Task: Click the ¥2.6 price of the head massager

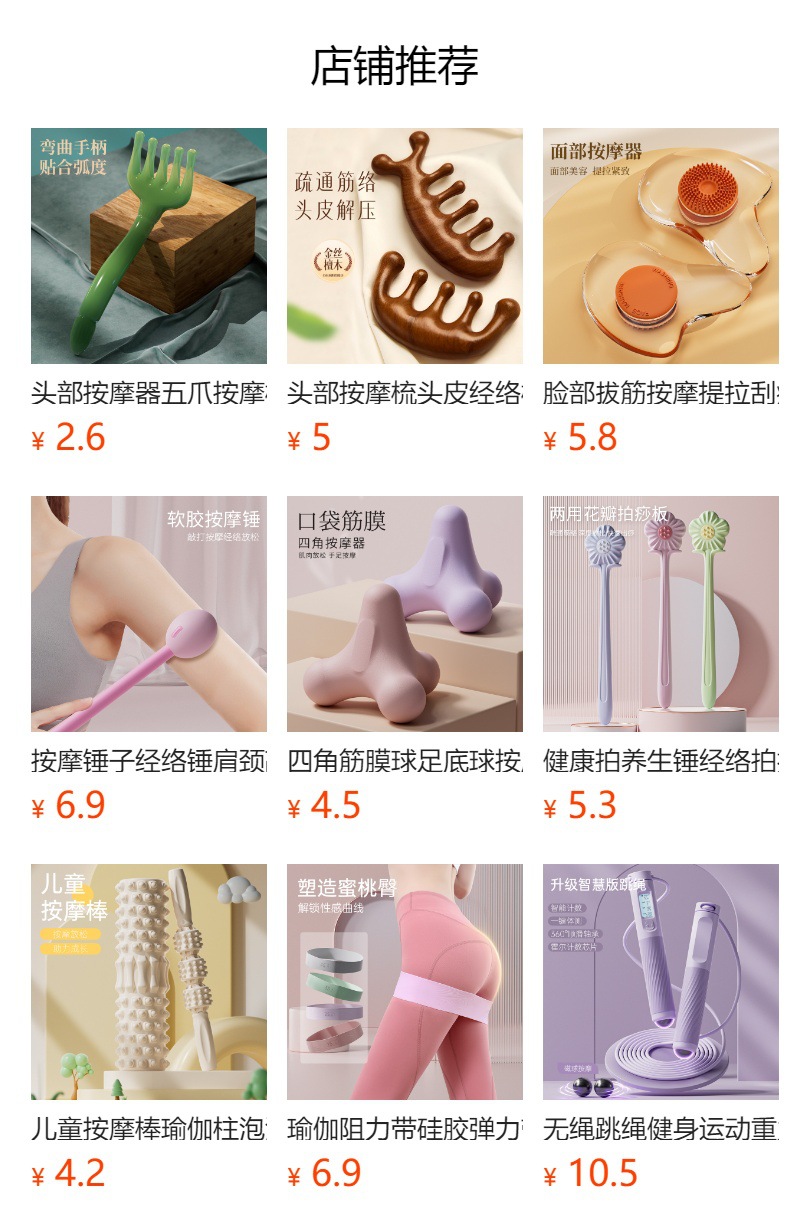Action: (x=55, y=432)
